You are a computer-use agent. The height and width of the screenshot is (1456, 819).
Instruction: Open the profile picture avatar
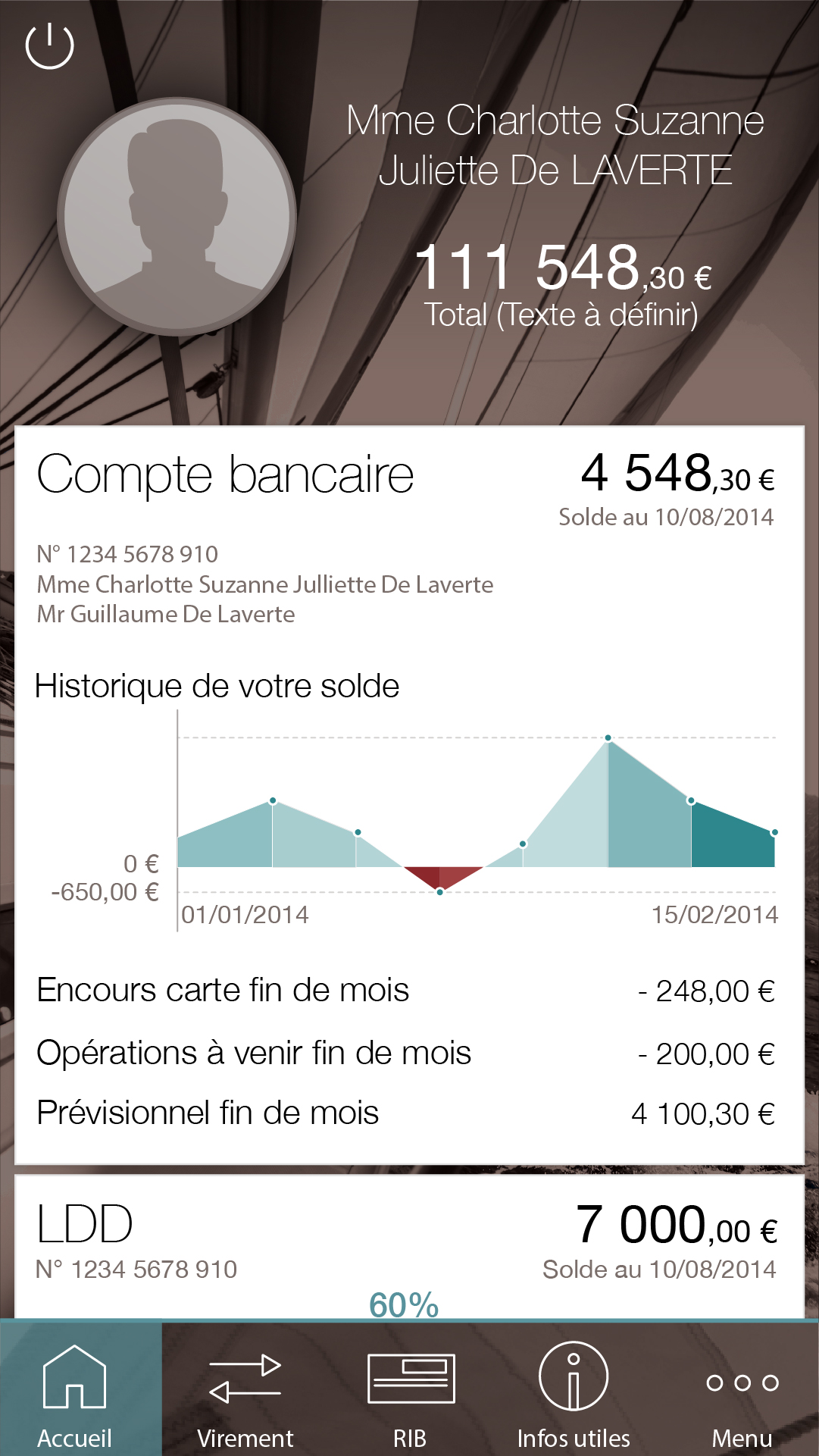[x=177, y=217]
